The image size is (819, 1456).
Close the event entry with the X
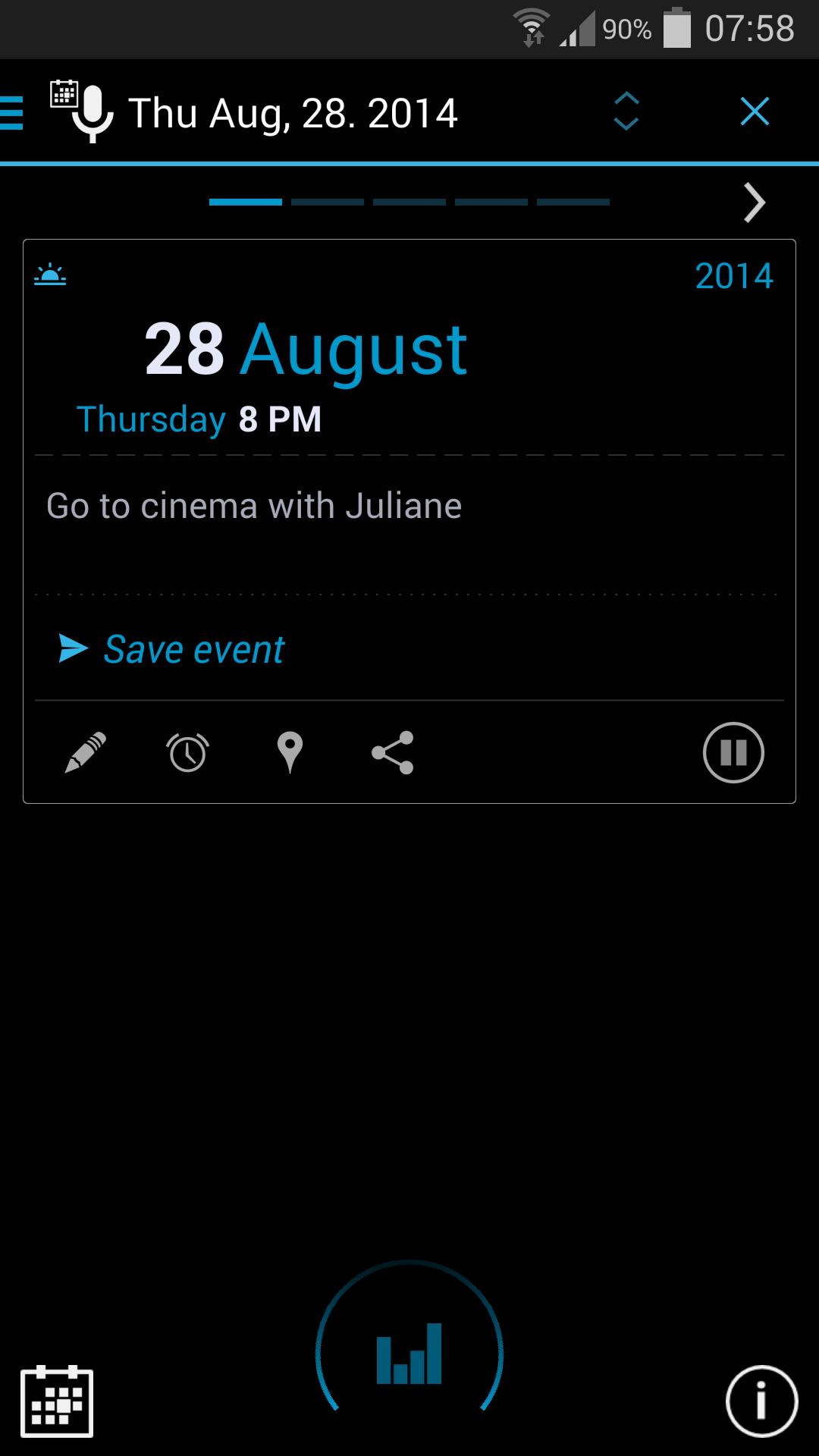[755, 111]
